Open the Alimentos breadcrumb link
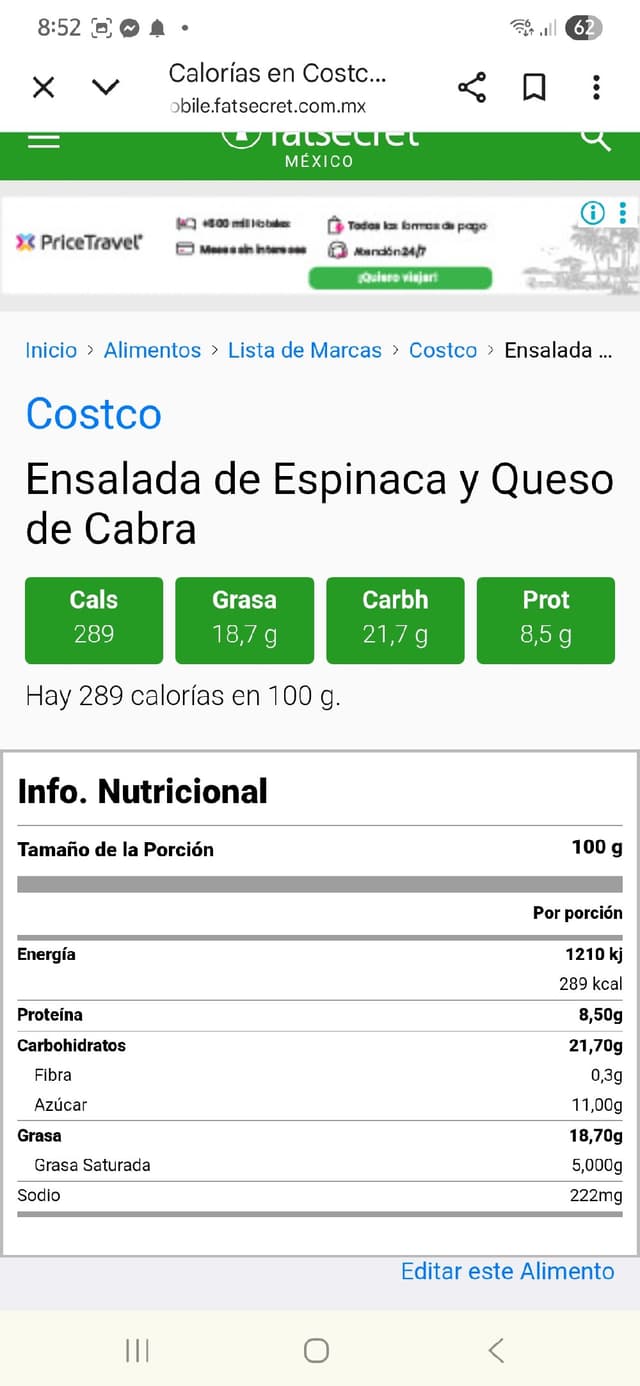This screenshot has width=640, height=1386. (x=152, y=350)
